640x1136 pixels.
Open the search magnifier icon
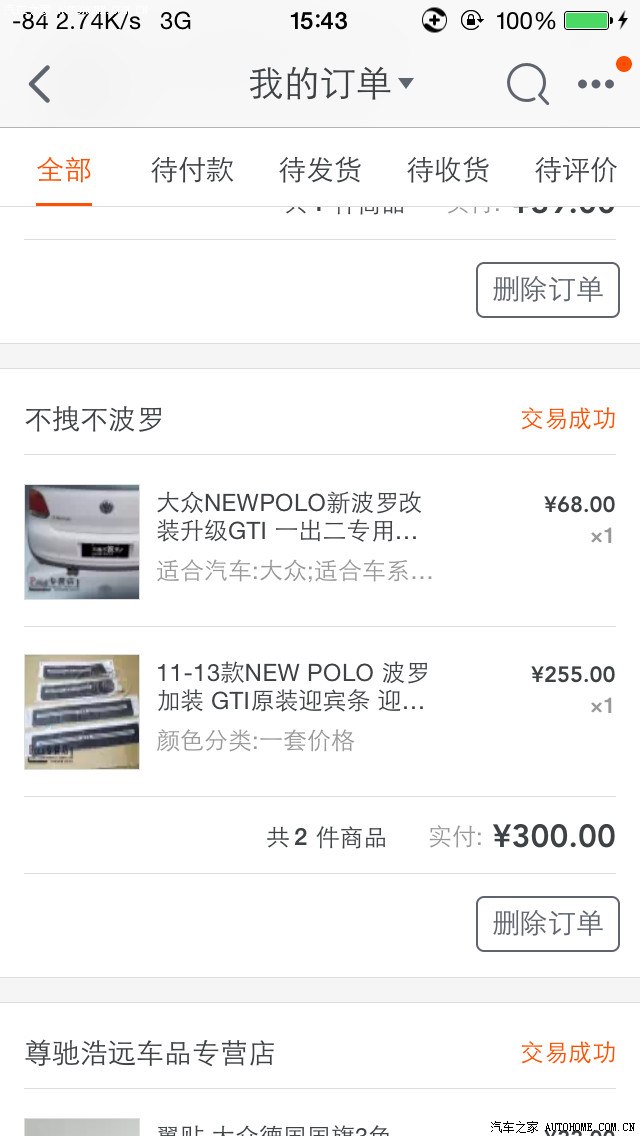527,84
